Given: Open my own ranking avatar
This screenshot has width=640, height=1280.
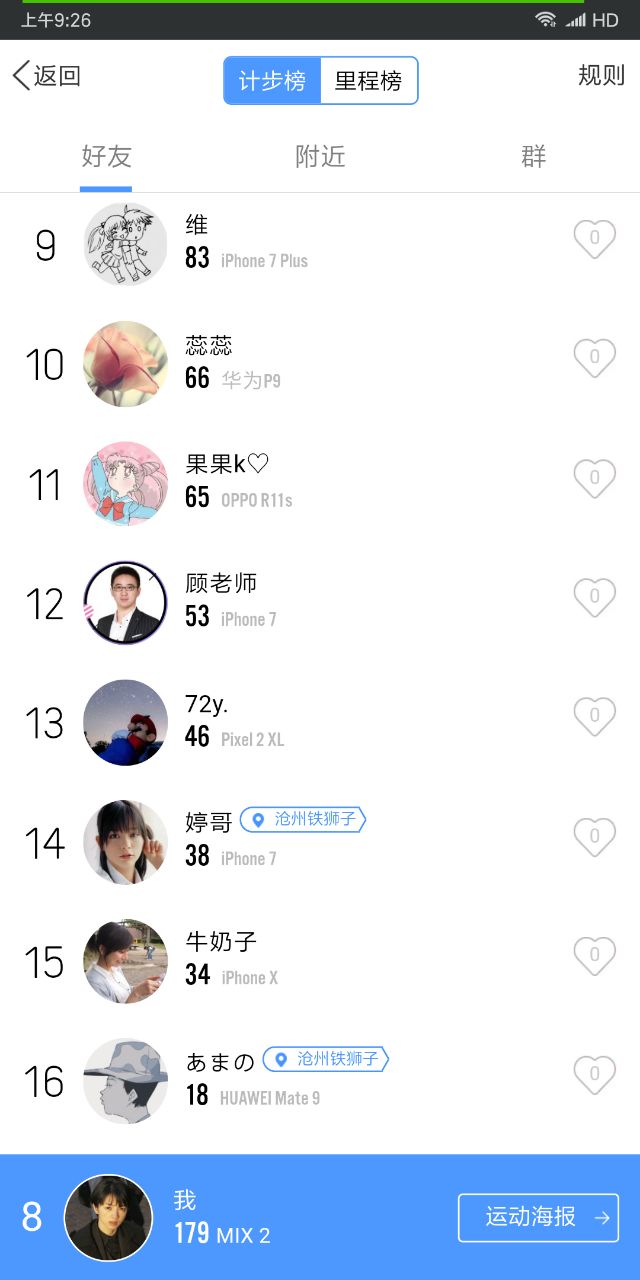Looking at the screenshot, I should (x=108, y=1217).
